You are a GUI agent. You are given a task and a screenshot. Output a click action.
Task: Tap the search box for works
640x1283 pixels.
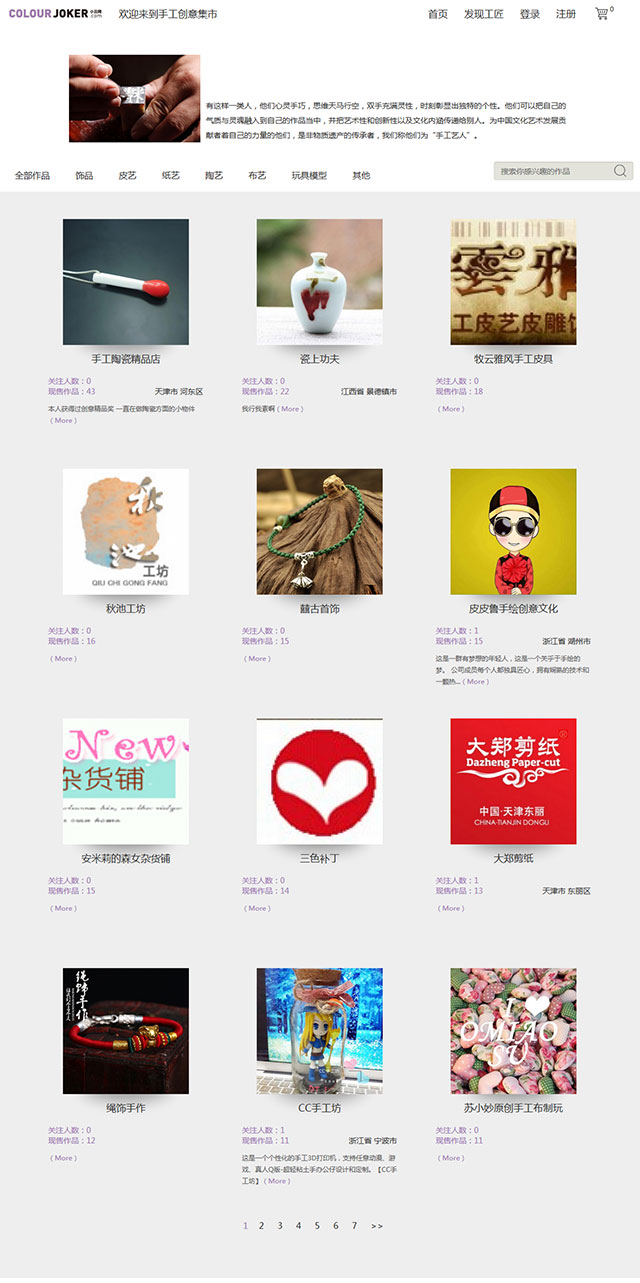click(552, 171)
